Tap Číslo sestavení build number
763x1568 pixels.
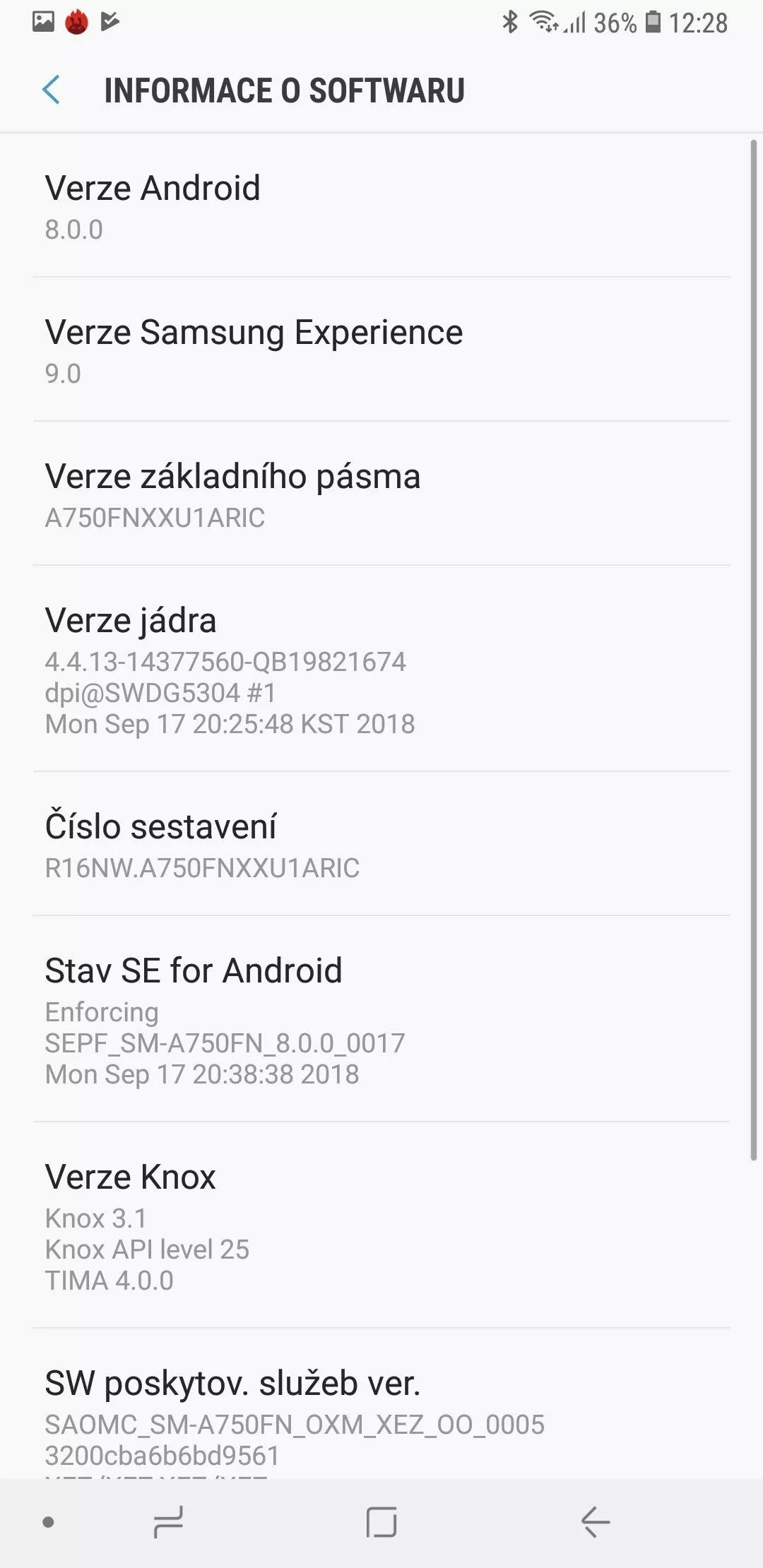point(381,844)
